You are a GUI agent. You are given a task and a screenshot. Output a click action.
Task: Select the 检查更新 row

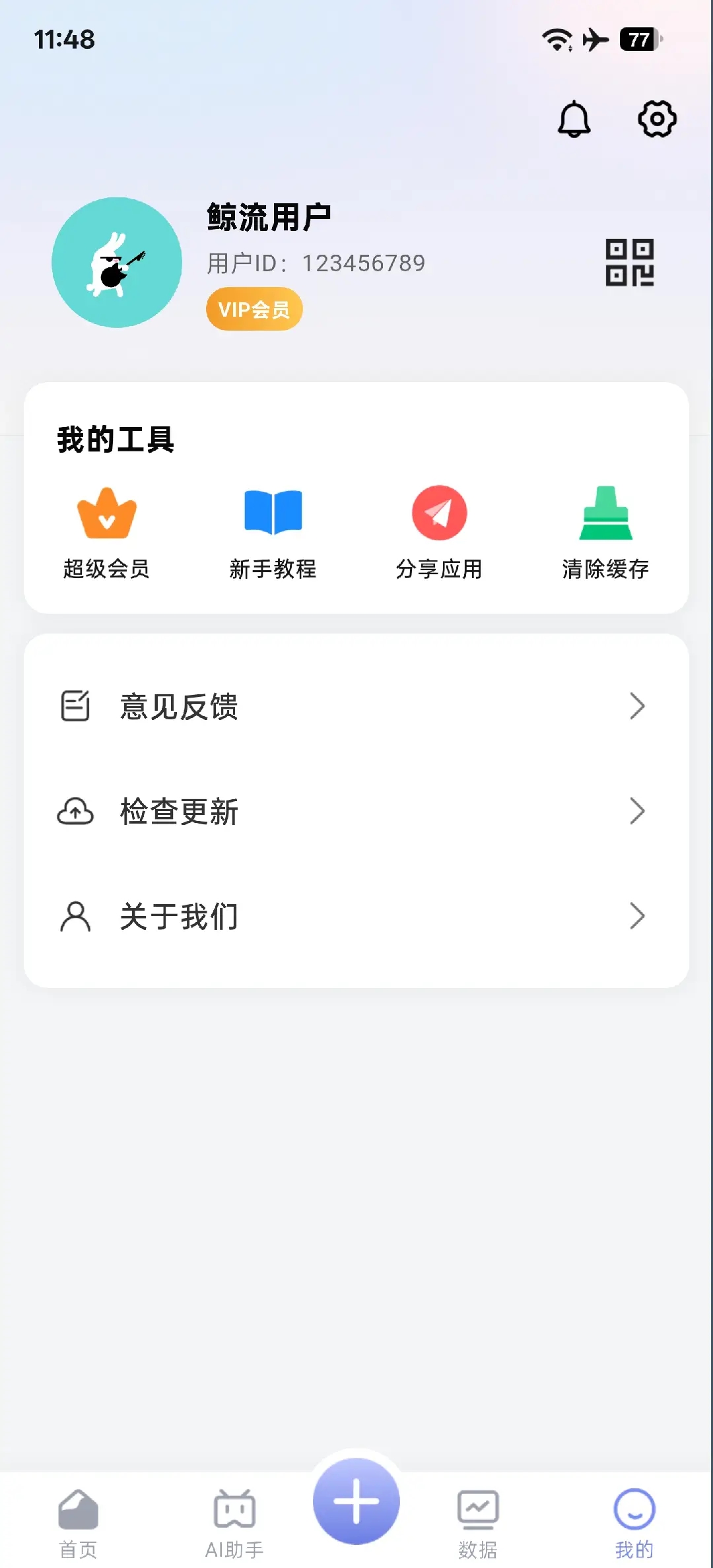click(356, 811)
